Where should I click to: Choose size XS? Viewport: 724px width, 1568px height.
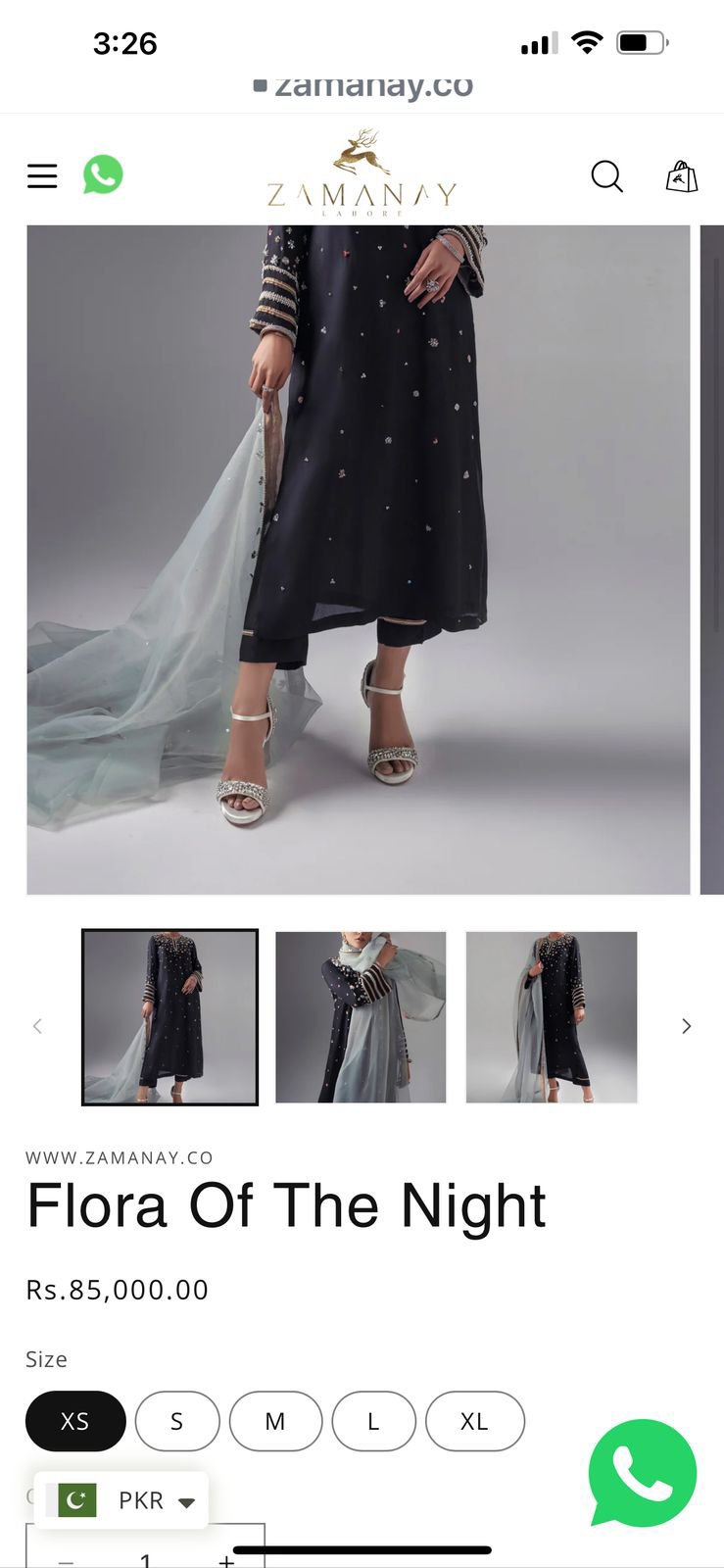(x=75, y=1421)
